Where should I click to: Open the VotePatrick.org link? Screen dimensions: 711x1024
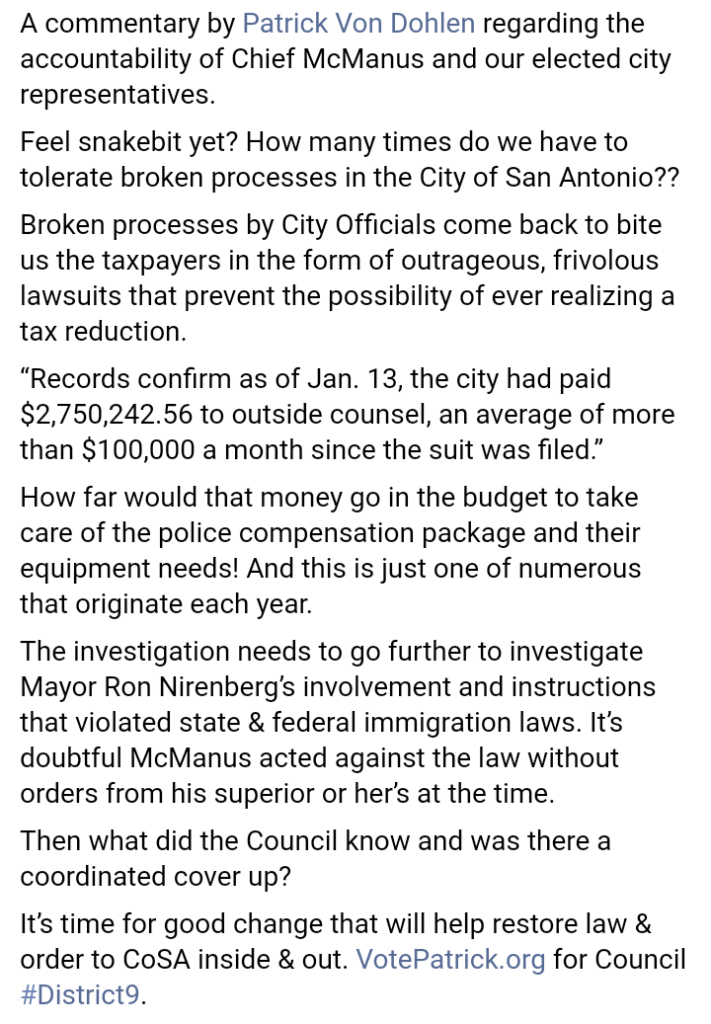[450, 960]
